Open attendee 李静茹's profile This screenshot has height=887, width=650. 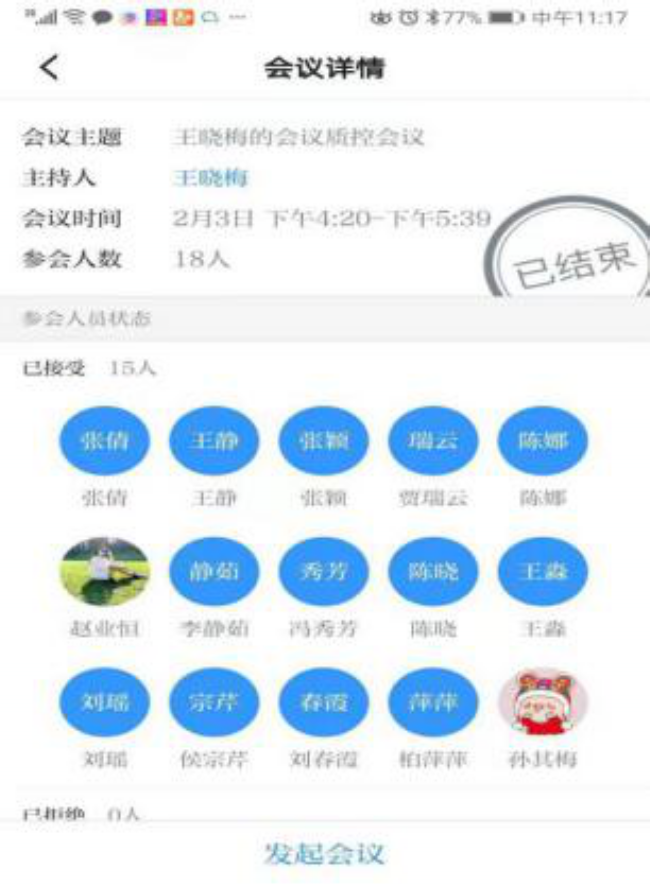coord(214,571)
